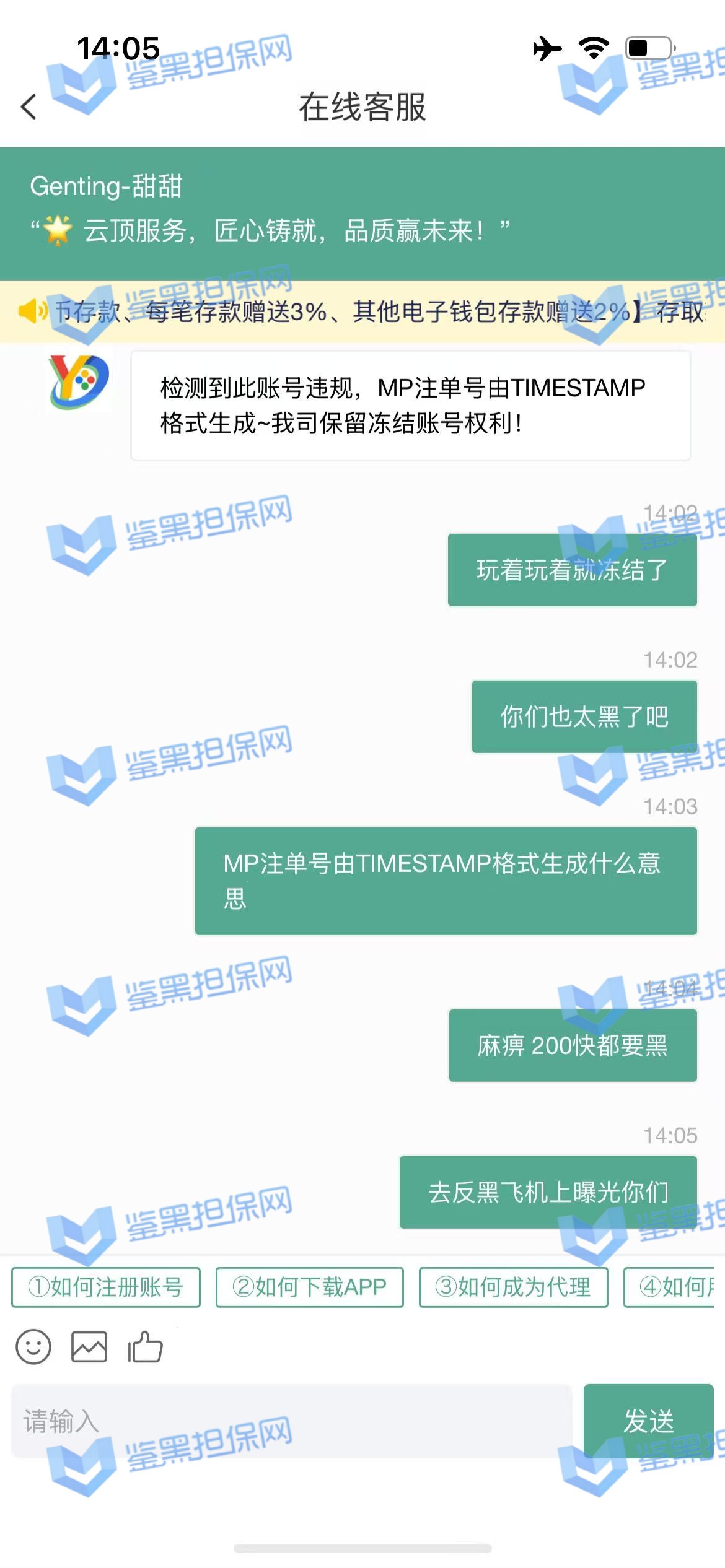Viewport: 725px width, 1568px height.
Task: Tap the ①如何注册账号 quick reply
Action: pyautogui.click(x=106, y=1287)
